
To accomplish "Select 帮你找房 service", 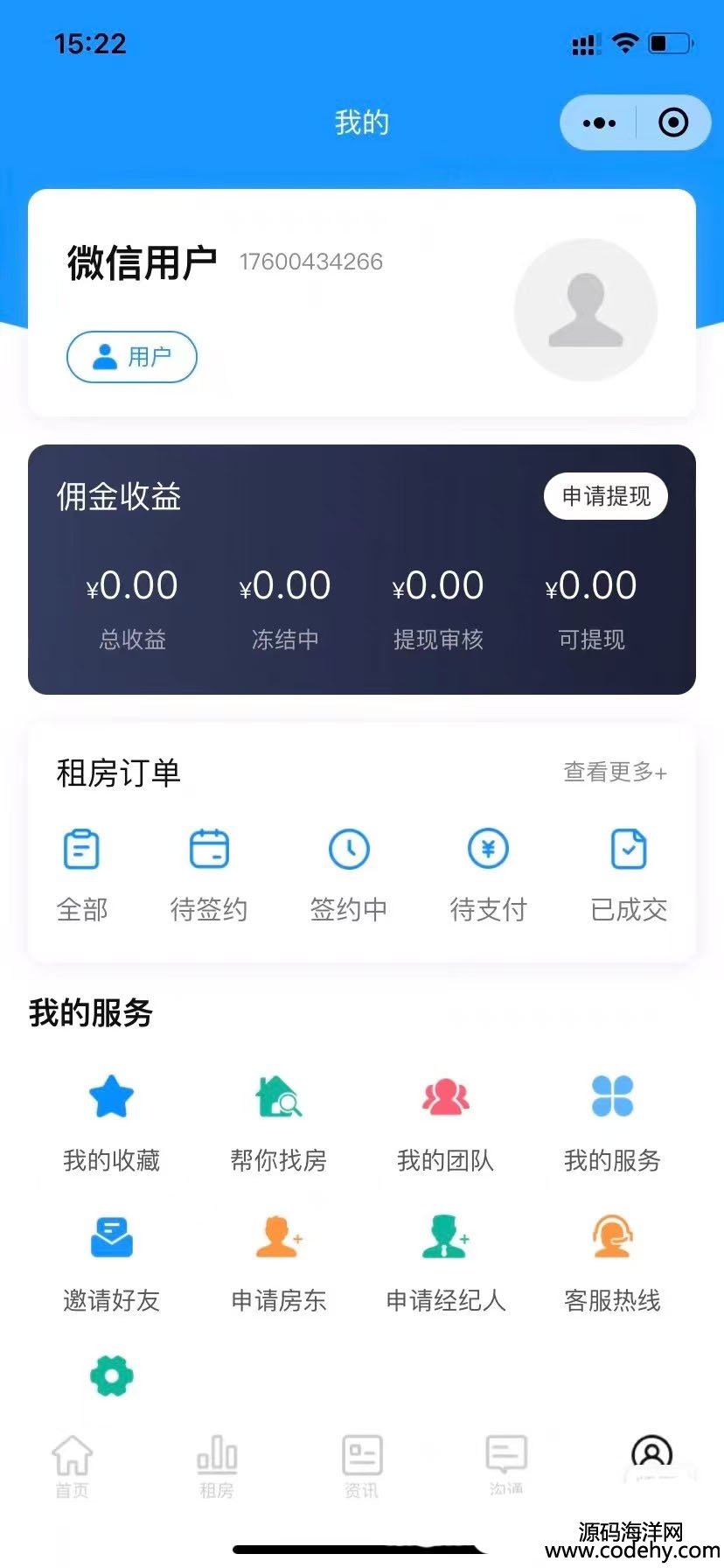I will [x=278, y=1123].
